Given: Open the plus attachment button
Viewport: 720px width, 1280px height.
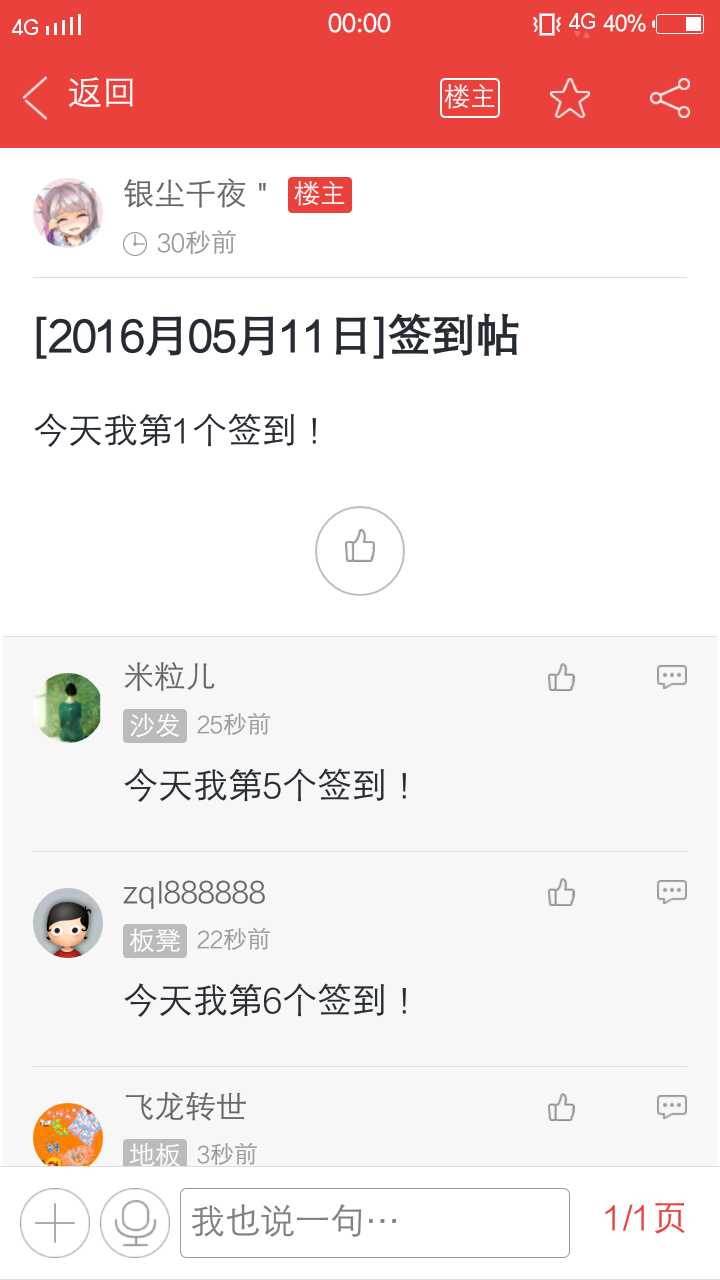Looking at the screenshot, I should pyautogui.click(x=55, y=1223).
